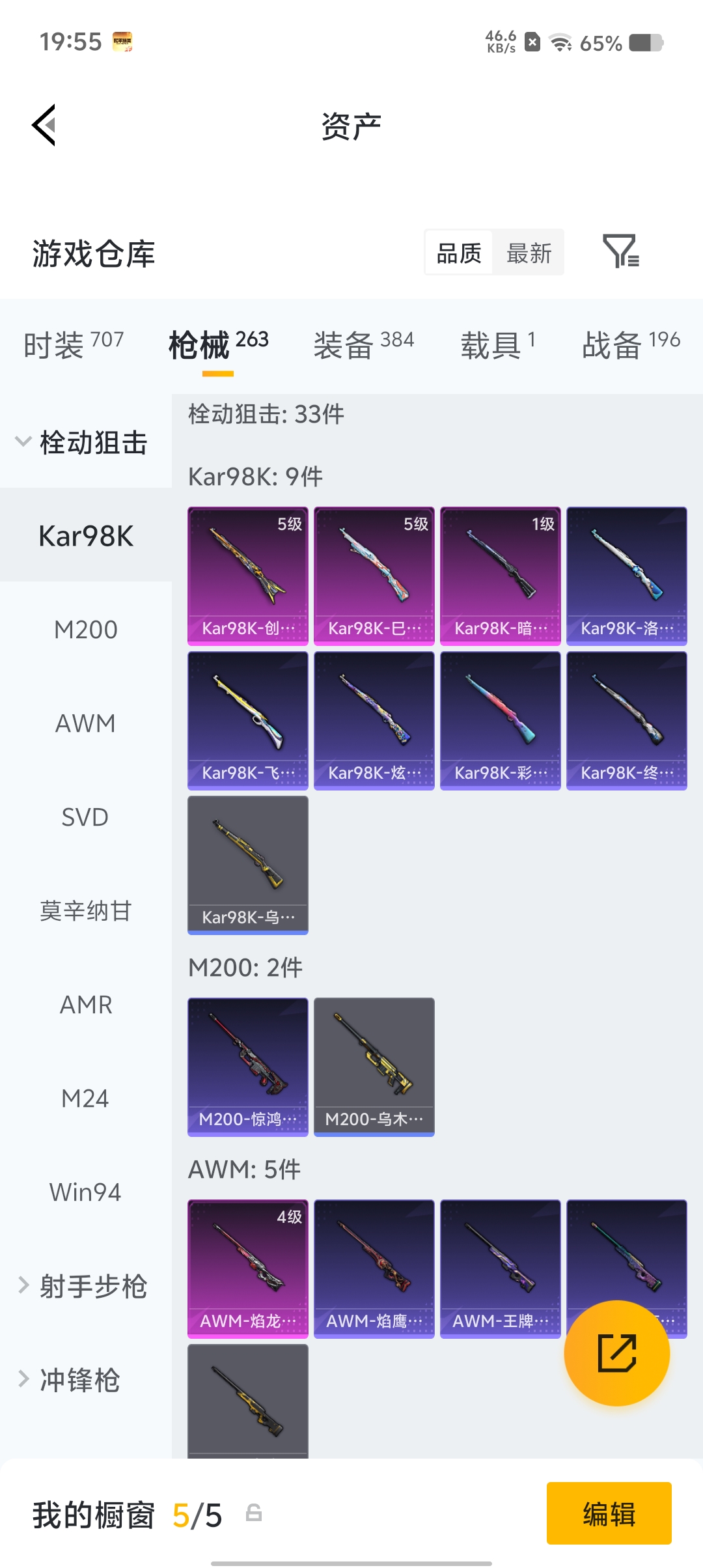The image size is (703, 1568).
Task: Edit my showcase with 编辑
Action: [609, 1513]
